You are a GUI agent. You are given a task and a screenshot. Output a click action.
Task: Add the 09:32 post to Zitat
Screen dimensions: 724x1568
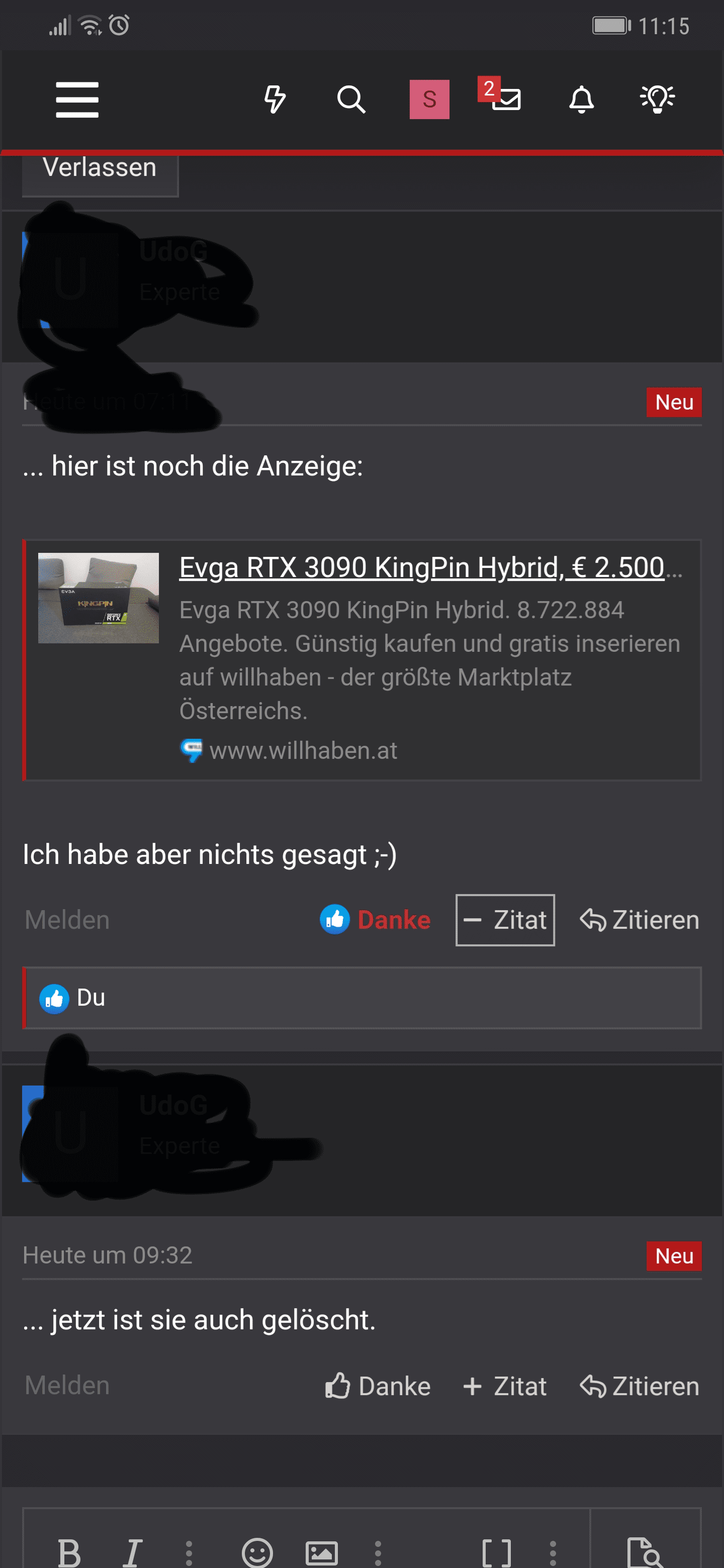tap(505, 1386)
